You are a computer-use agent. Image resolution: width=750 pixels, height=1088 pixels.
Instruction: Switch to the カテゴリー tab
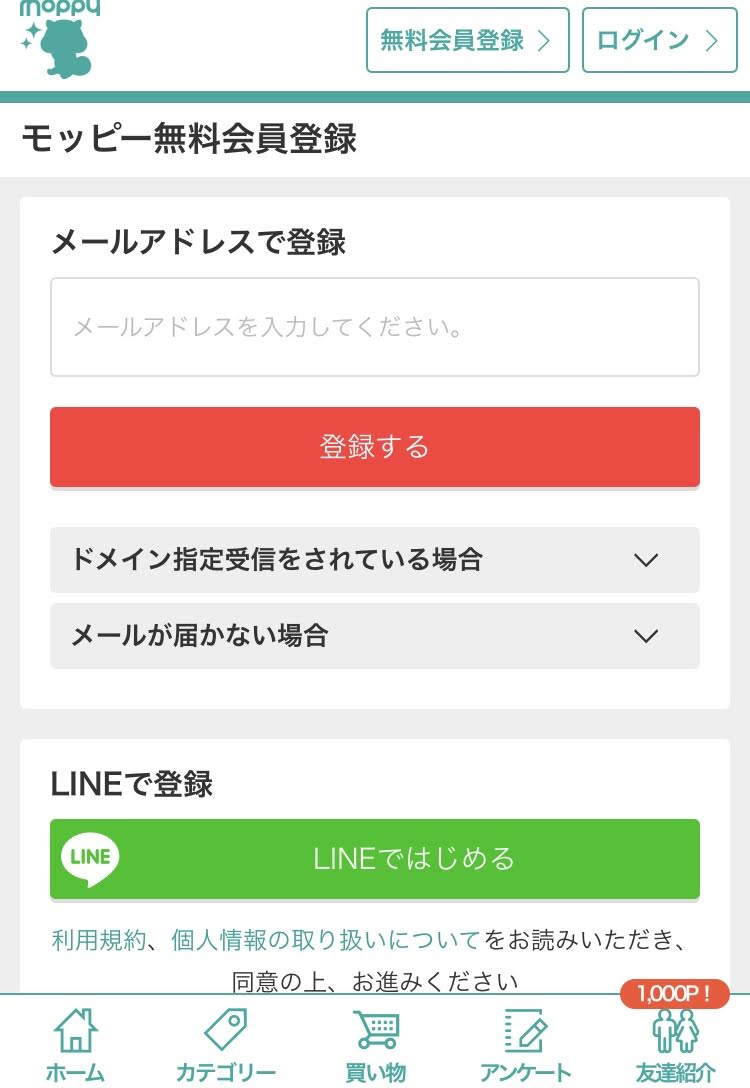[x=225, y=1045]
